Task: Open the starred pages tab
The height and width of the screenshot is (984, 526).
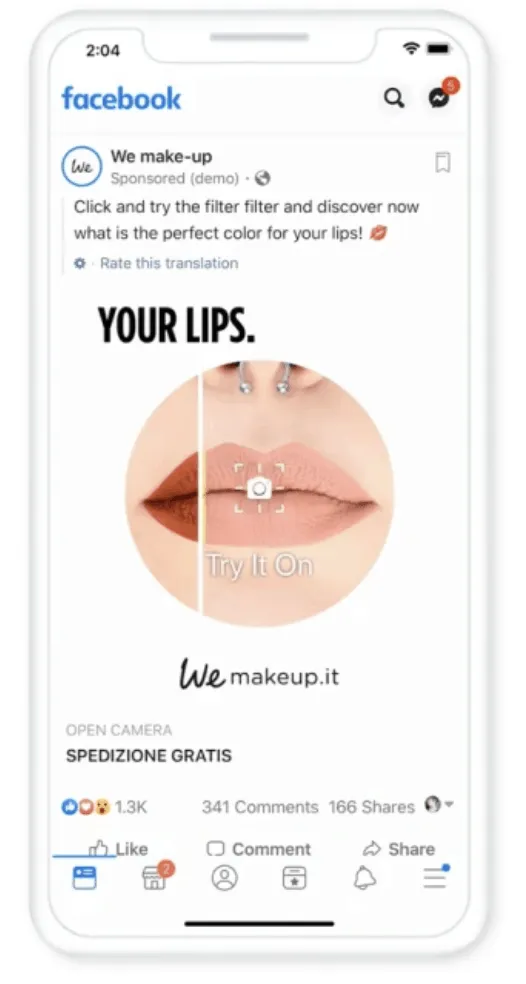Action: 294,878
